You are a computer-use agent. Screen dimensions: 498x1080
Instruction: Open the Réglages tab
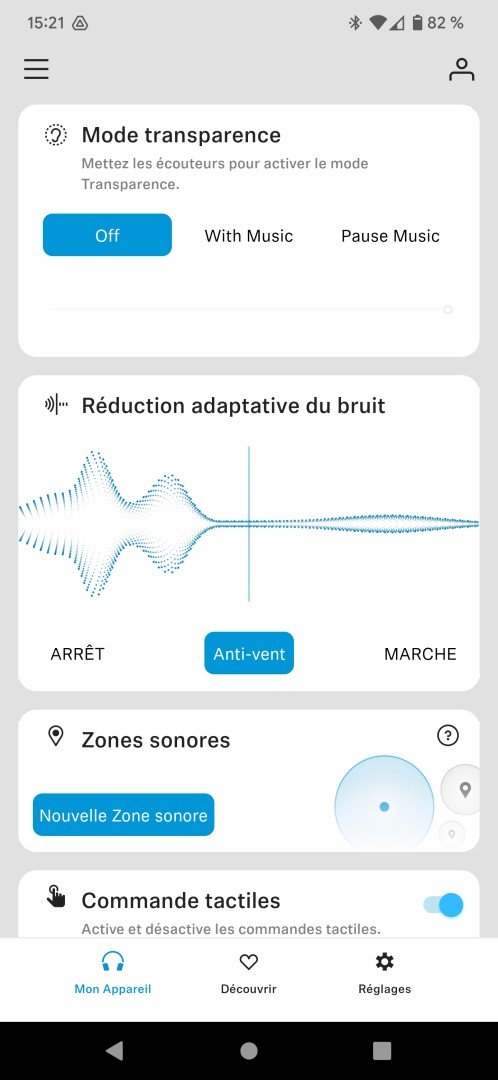click(384, 973)
